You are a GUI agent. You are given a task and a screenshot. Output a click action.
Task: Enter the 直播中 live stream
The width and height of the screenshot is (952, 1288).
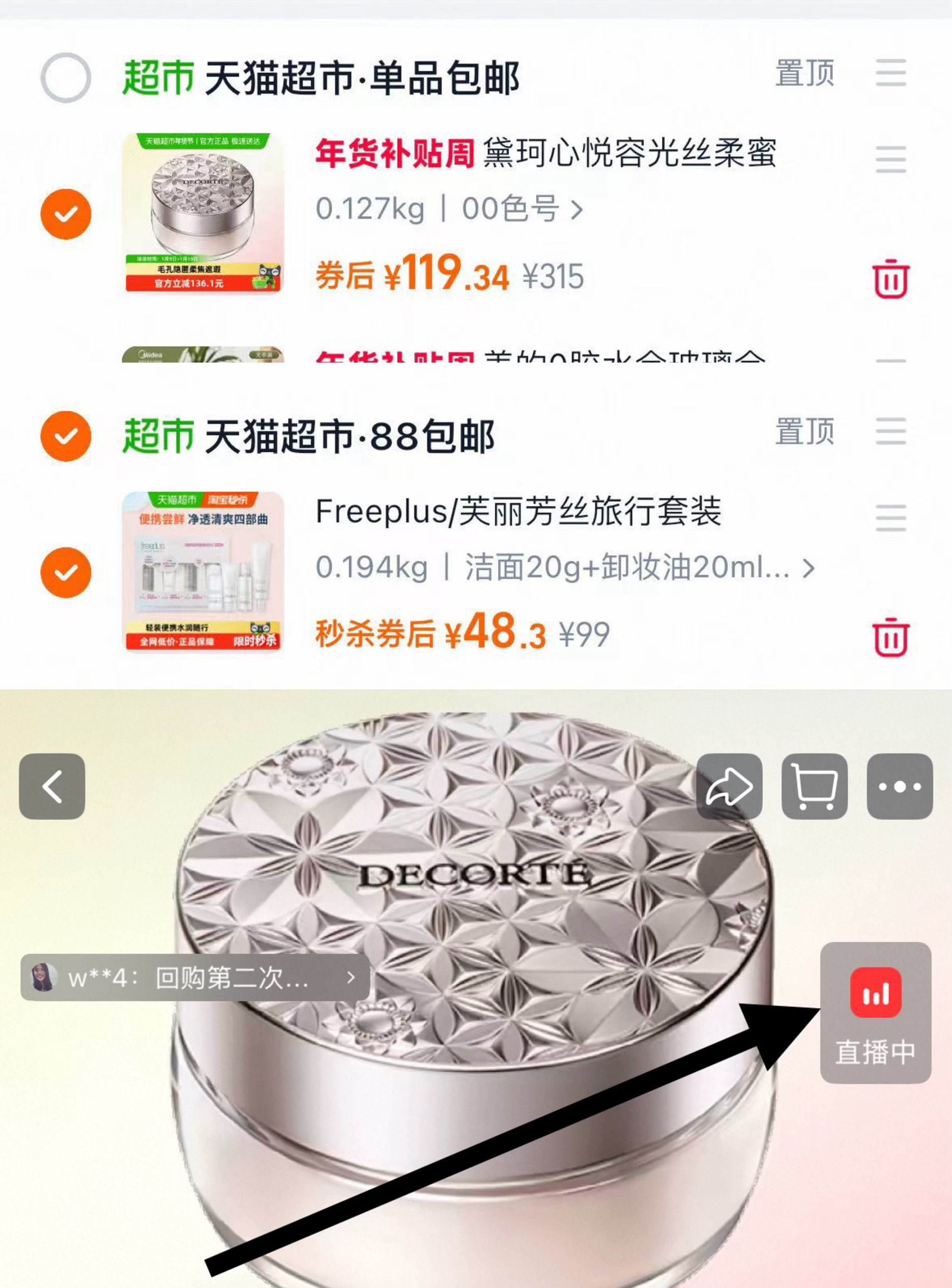click(x=875, y=1012)
